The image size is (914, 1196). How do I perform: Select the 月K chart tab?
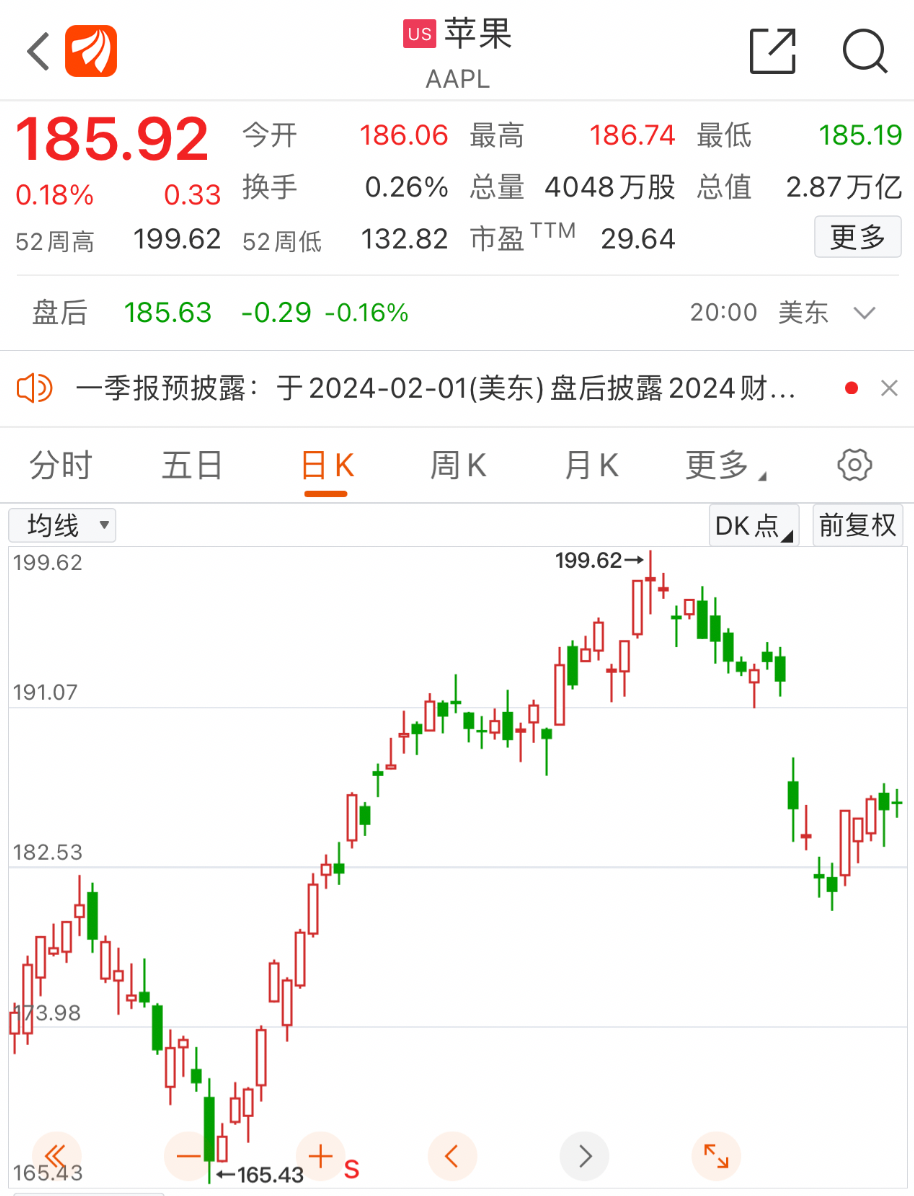pyautogui.click(x=592, y=465)
